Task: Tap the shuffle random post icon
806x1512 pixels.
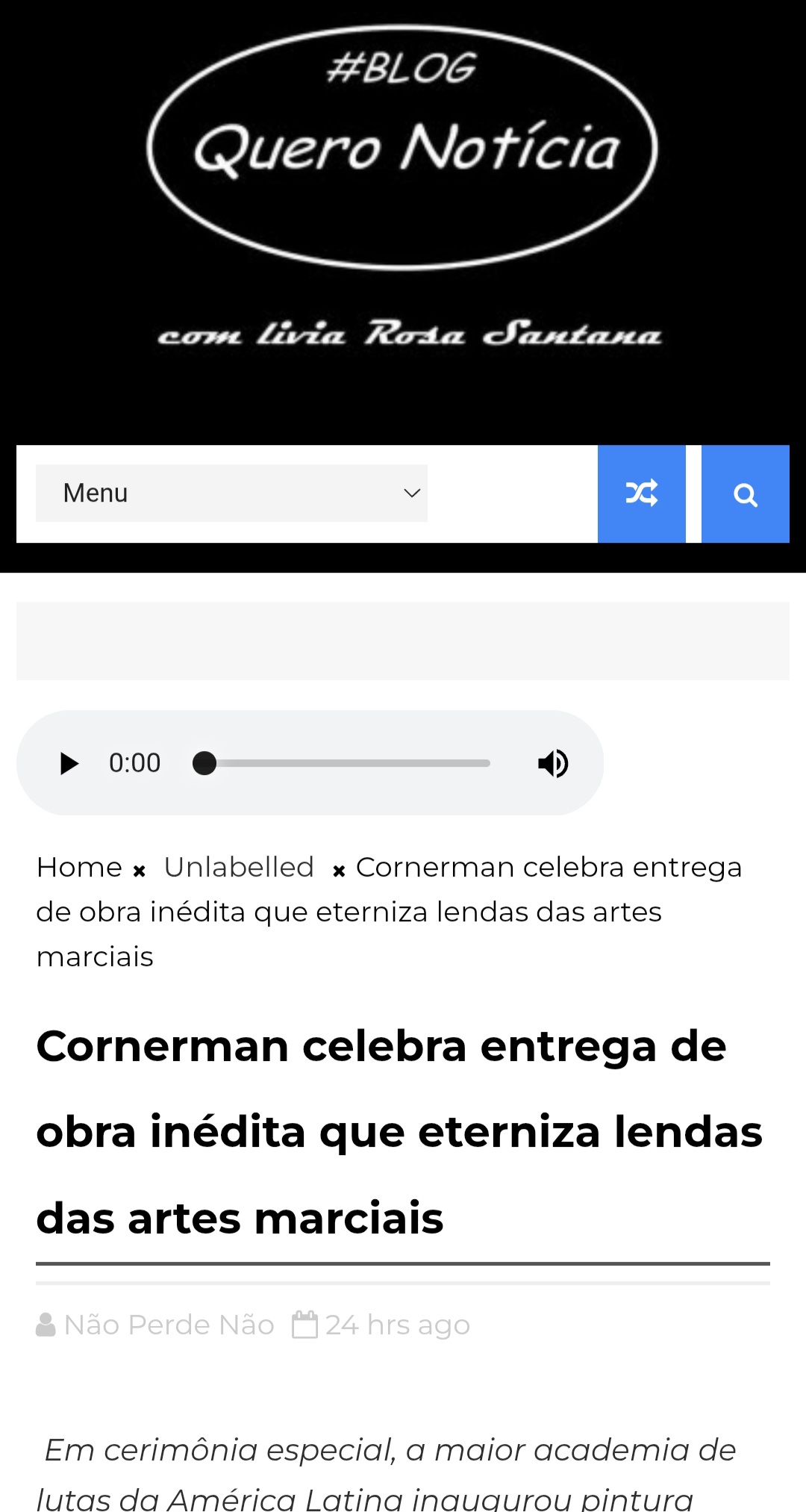Action: click(x=641, y=494)
